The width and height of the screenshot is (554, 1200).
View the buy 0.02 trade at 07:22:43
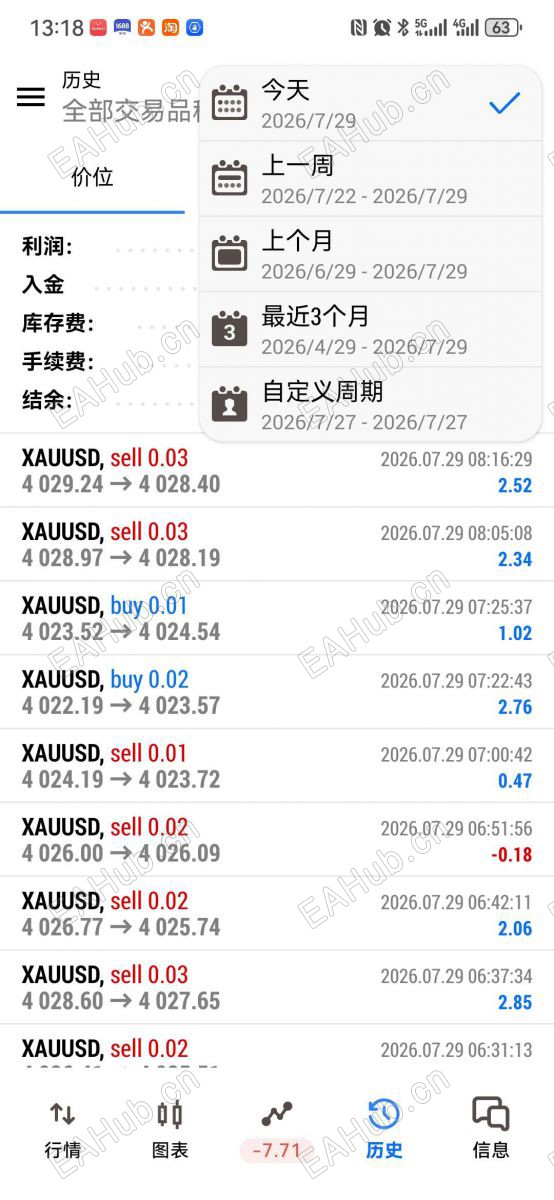point(277,692)
